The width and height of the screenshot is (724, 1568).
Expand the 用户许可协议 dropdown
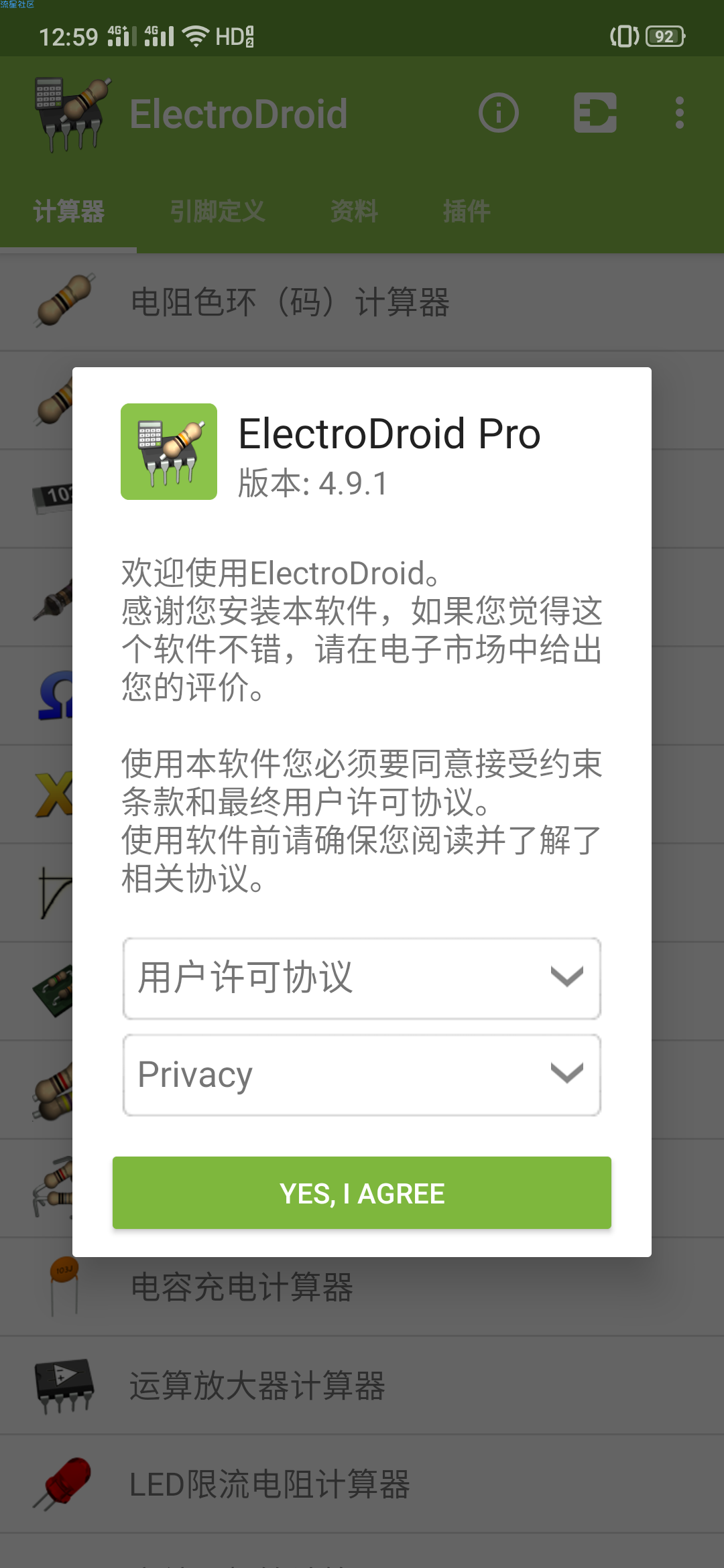click(362, 978)
